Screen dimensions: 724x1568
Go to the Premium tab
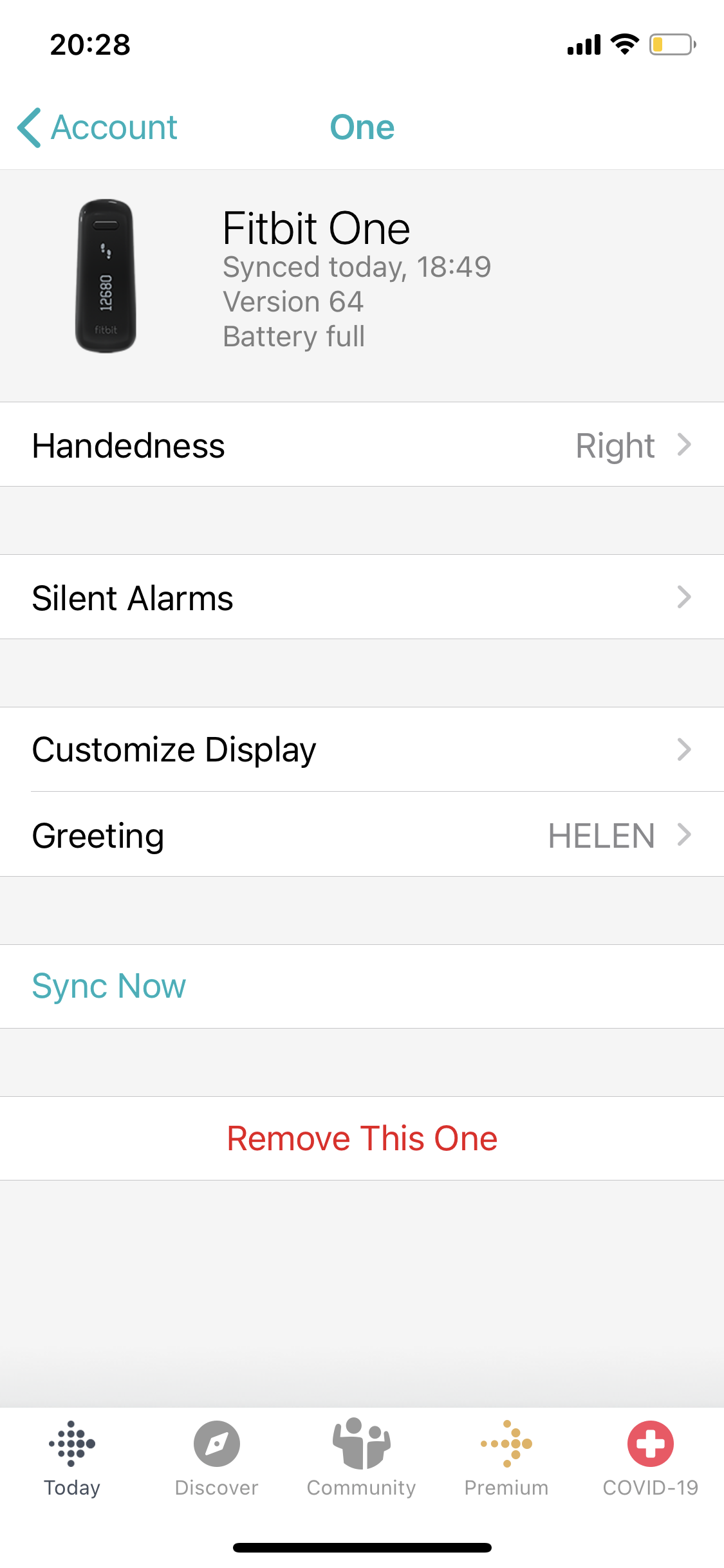coord(506,1458)
